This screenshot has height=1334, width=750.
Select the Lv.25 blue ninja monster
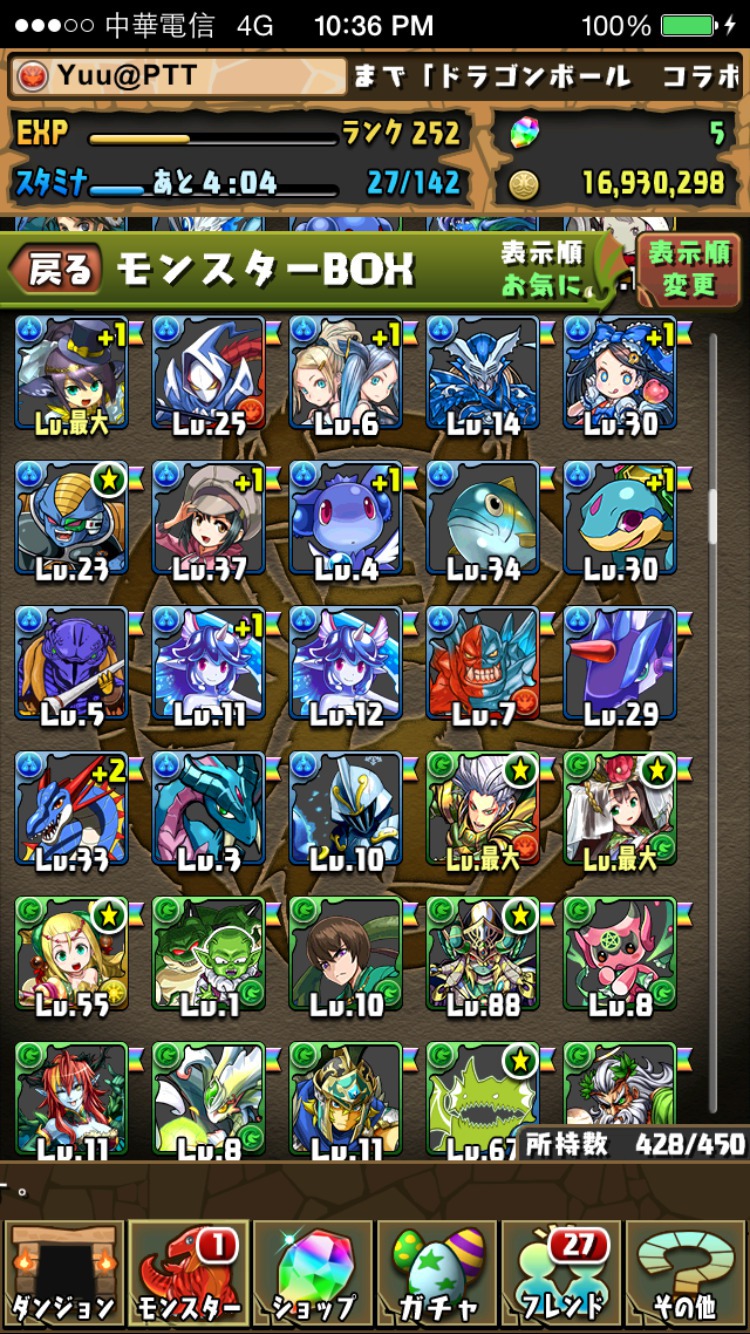209,375
